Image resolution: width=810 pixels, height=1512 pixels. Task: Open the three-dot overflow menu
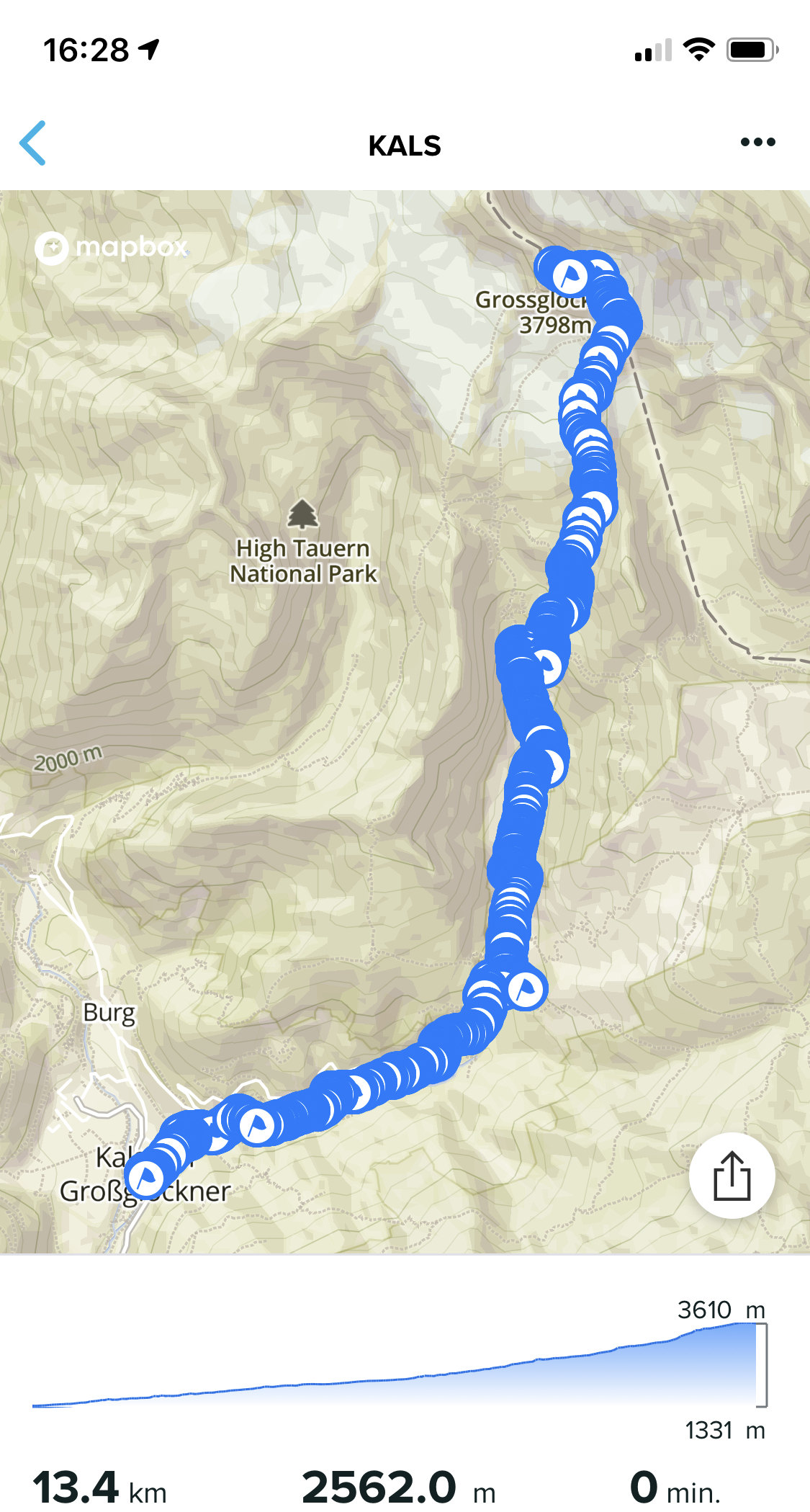pos(757,142)
